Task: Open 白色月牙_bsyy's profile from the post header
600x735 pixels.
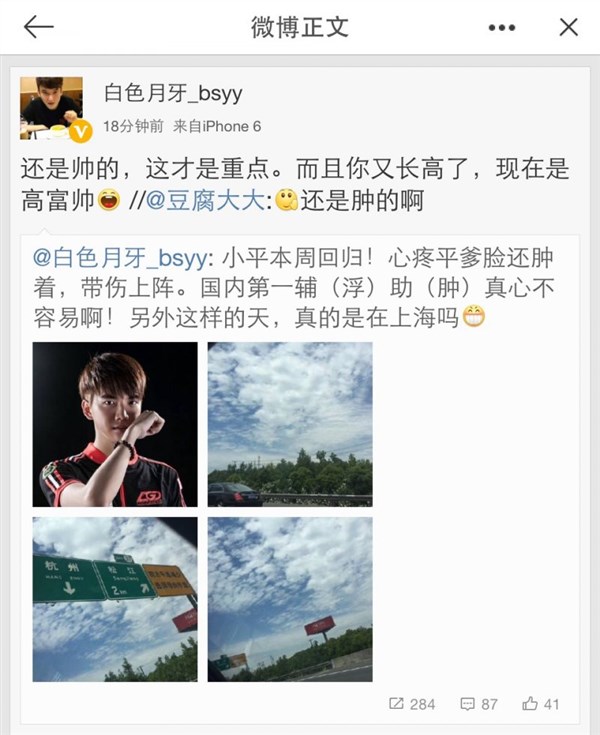Action: [173, 94]
